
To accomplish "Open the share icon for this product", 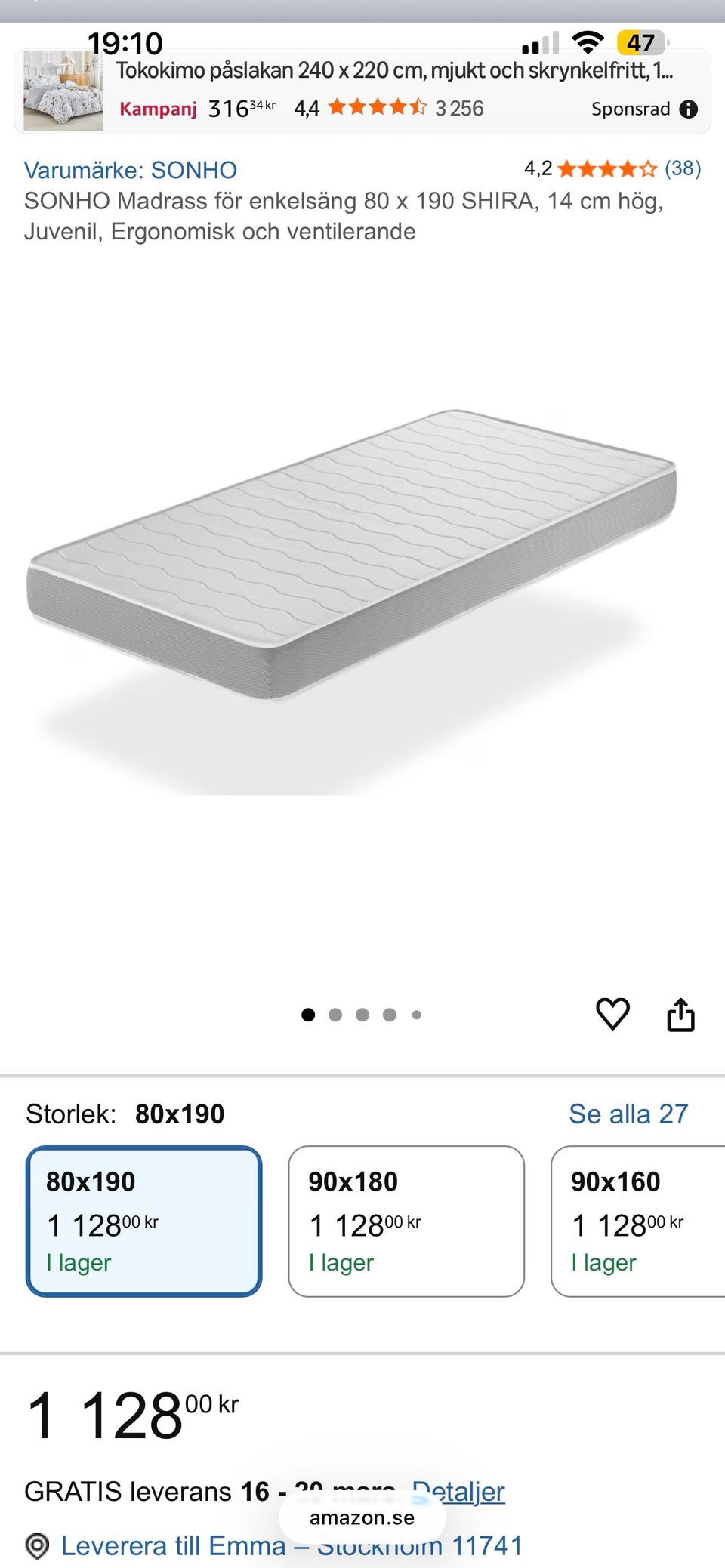I will pyautogui.click(x=683, y=1015).
